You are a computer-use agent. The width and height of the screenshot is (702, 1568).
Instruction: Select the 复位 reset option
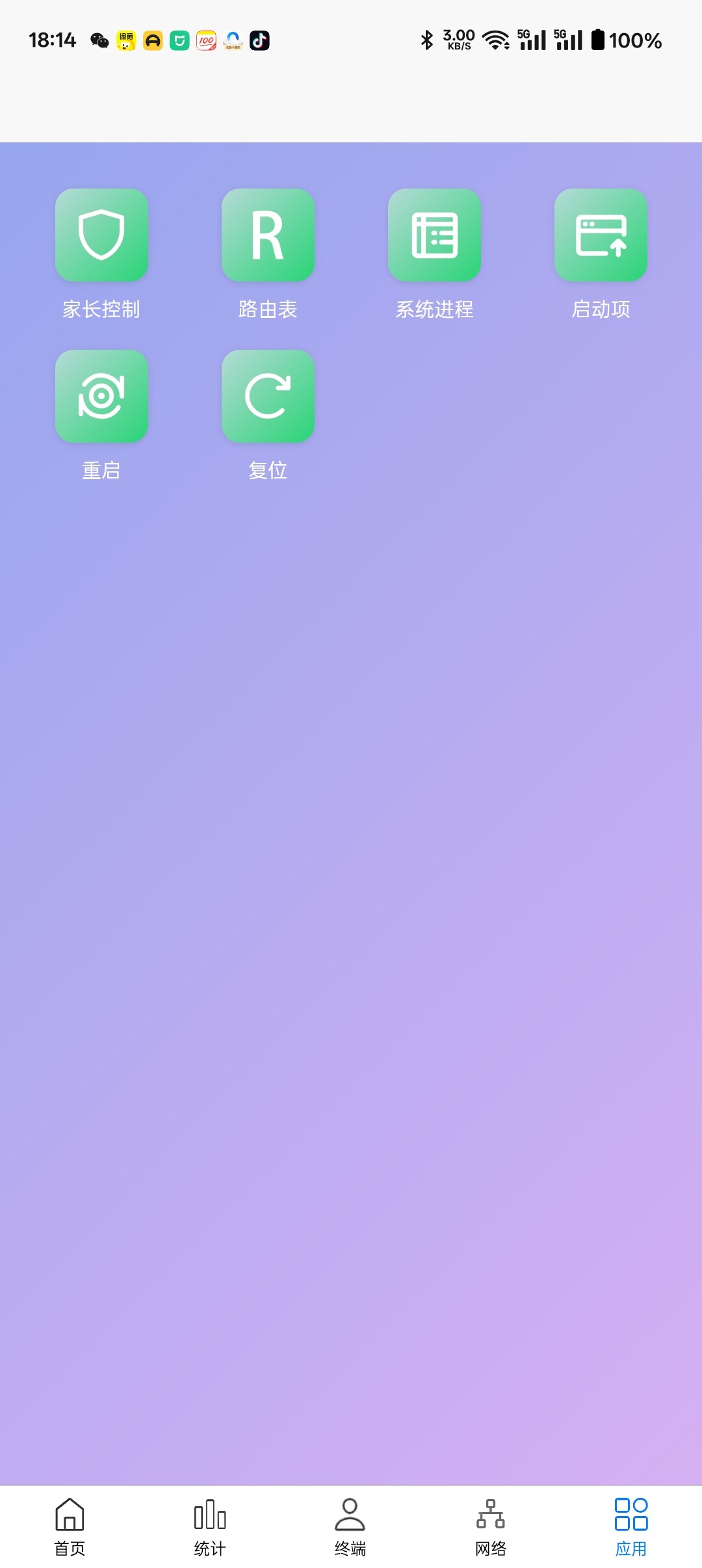click(268, 397)
